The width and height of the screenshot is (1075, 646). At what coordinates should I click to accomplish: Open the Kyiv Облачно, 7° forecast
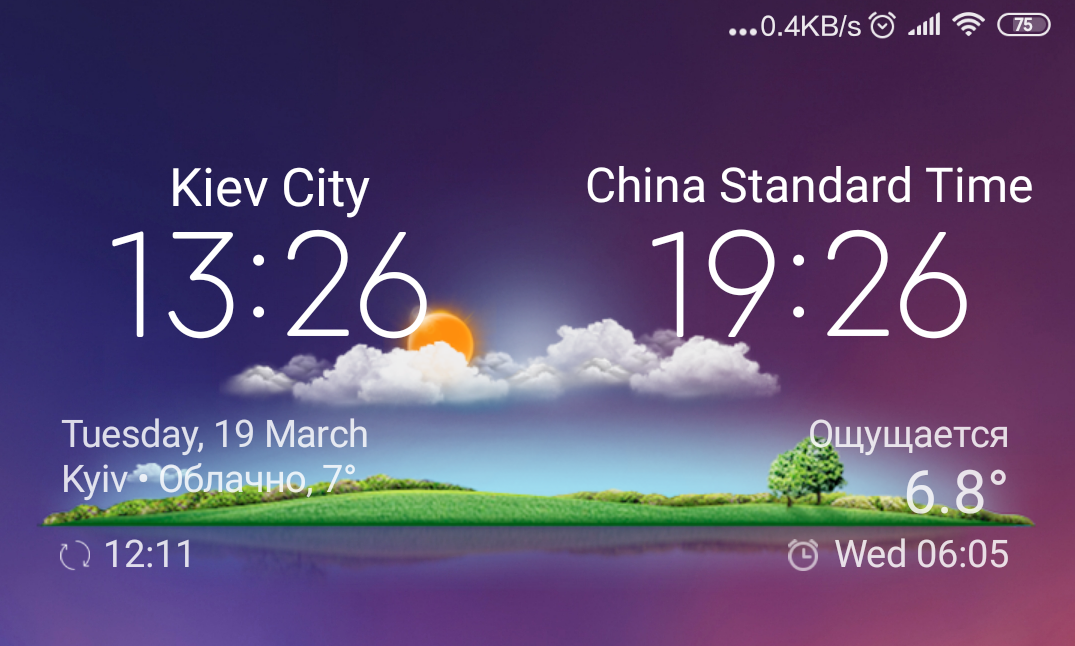[209, 480]
